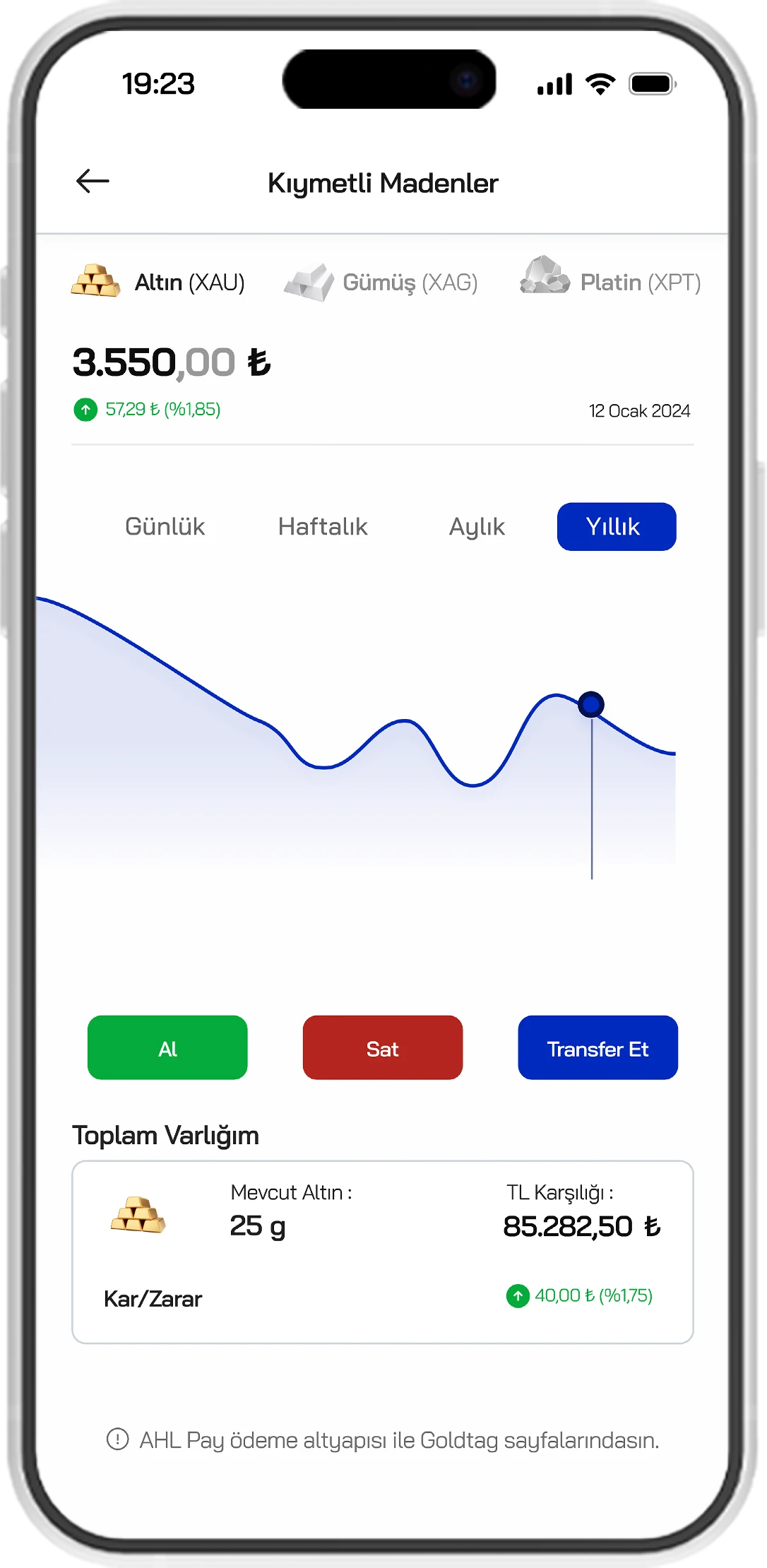The height and width of the screenshot is (1568, 767).
Task: Tap the green Al button
Action: click(167, 1047)
